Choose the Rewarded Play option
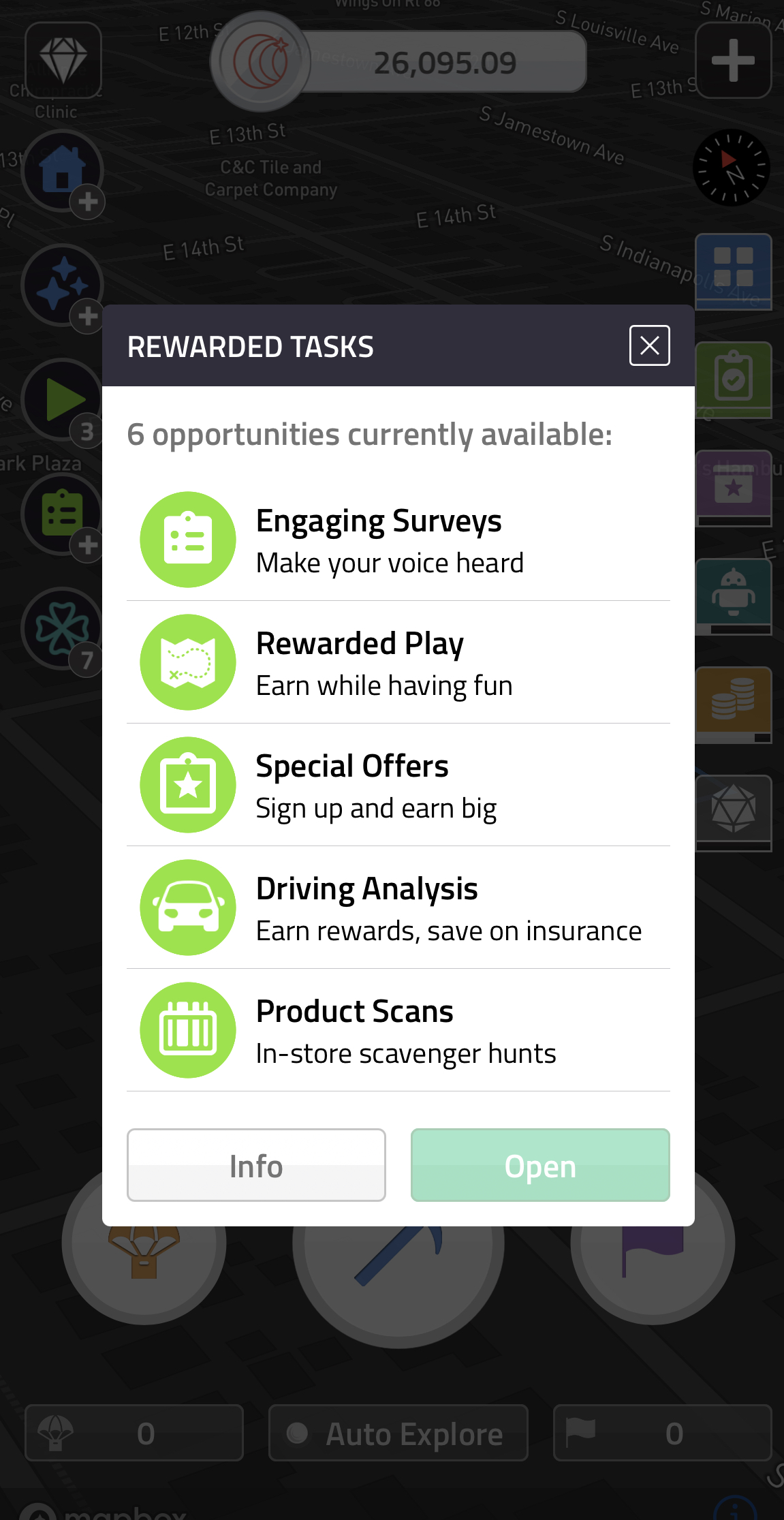 coord(398,662)
